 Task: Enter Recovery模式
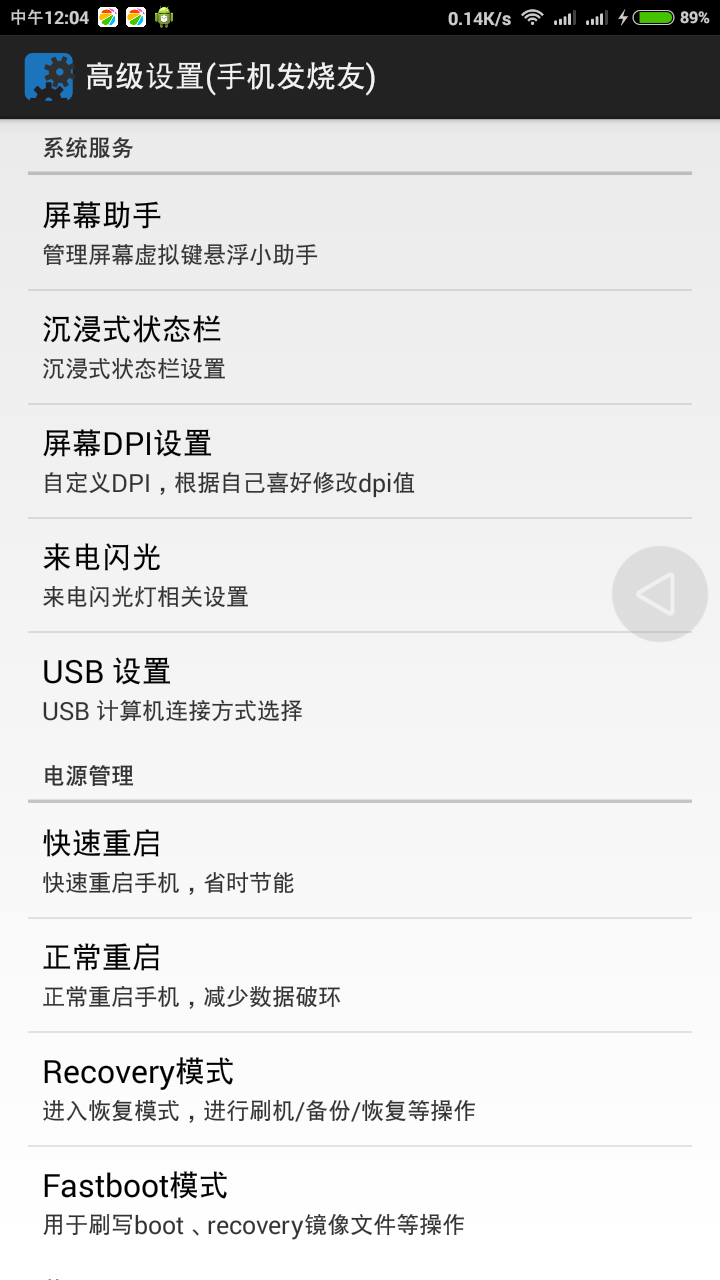300,1089
